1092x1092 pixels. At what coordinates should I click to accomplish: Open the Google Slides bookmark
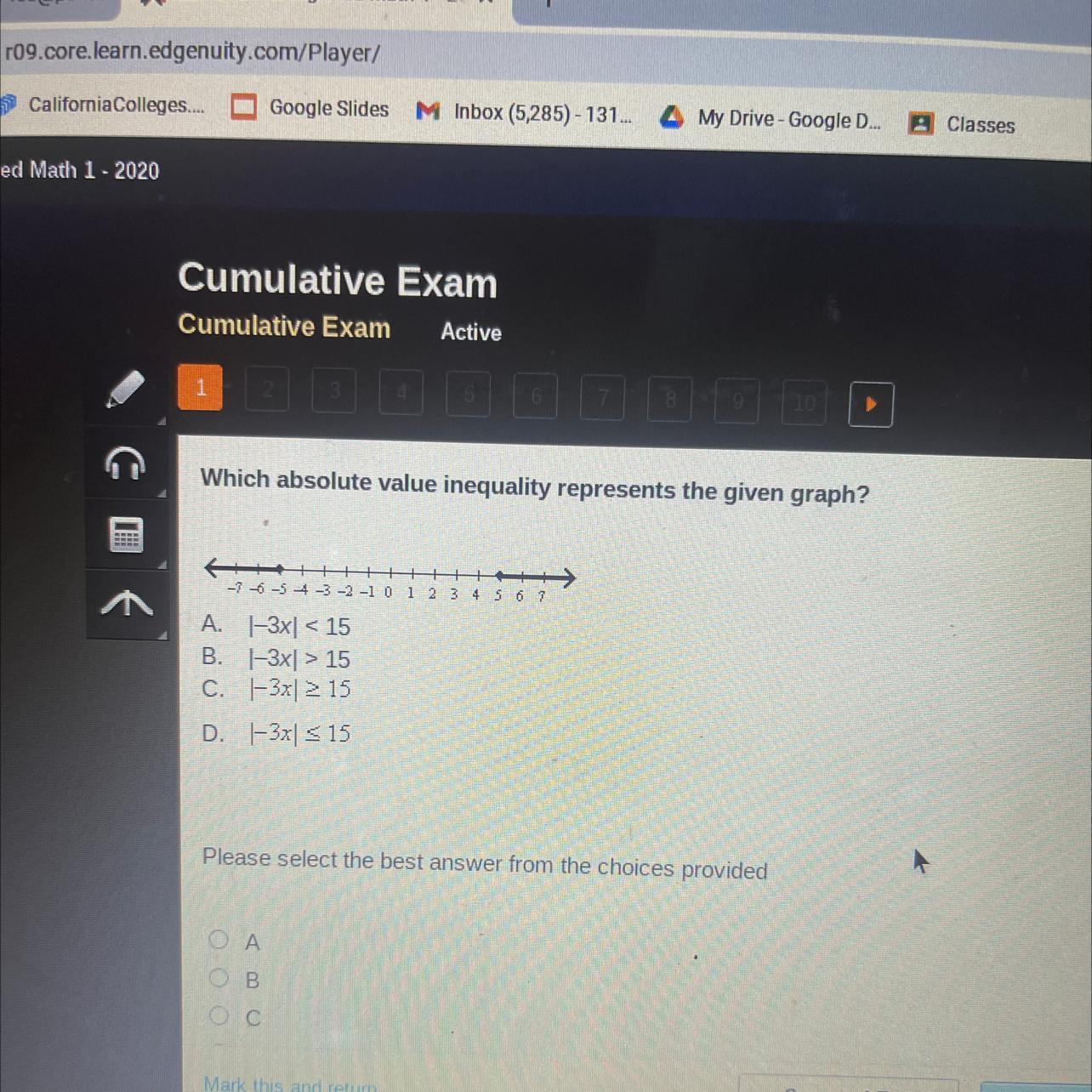coord(310,108)
